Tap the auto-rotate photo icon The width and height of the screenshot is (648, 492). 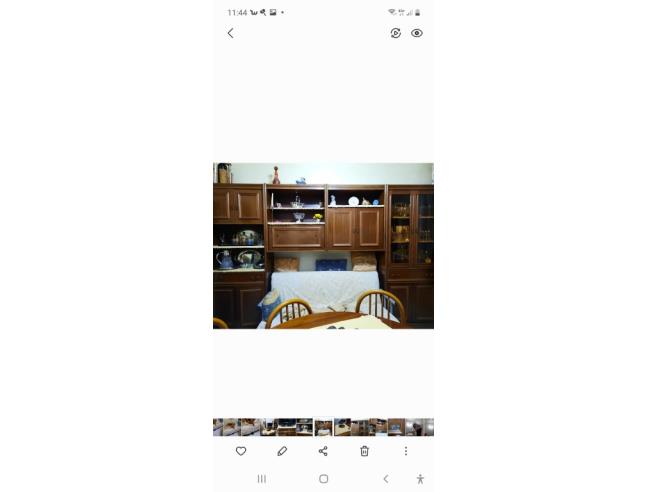pos(396,33)
